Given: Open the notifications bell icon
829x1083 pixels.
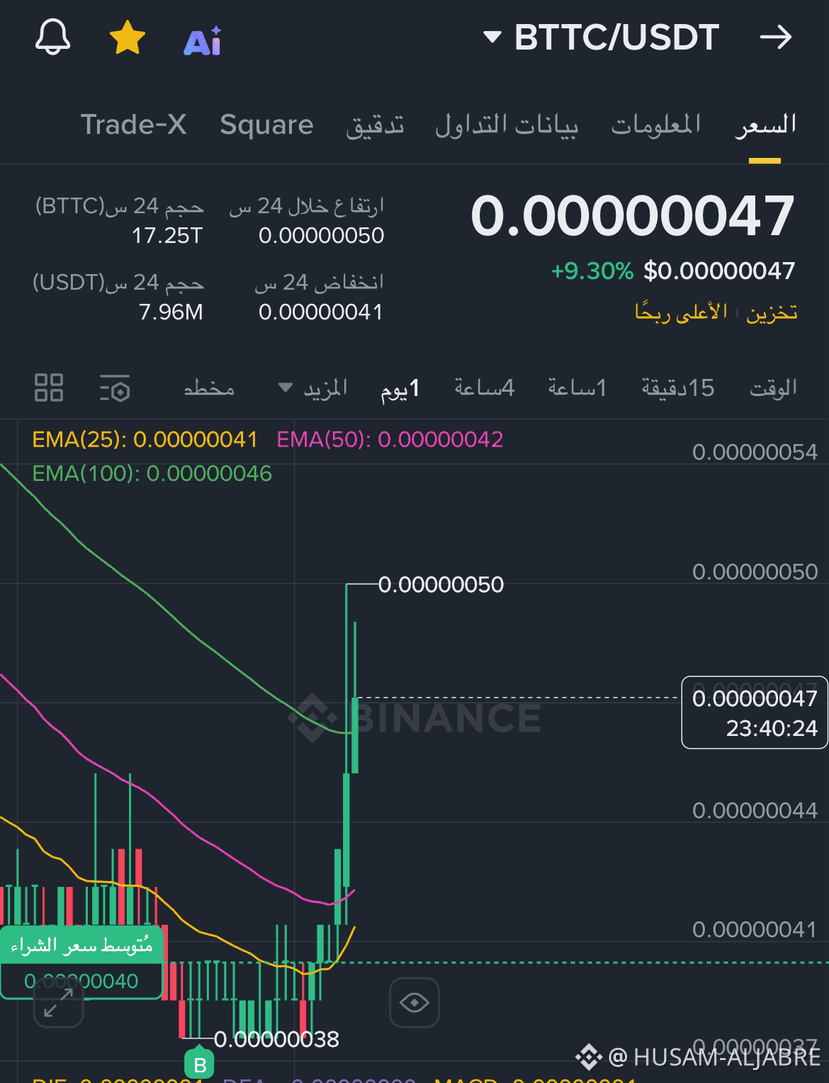Looking at the screenshot, I should click(x=52, y=37).
